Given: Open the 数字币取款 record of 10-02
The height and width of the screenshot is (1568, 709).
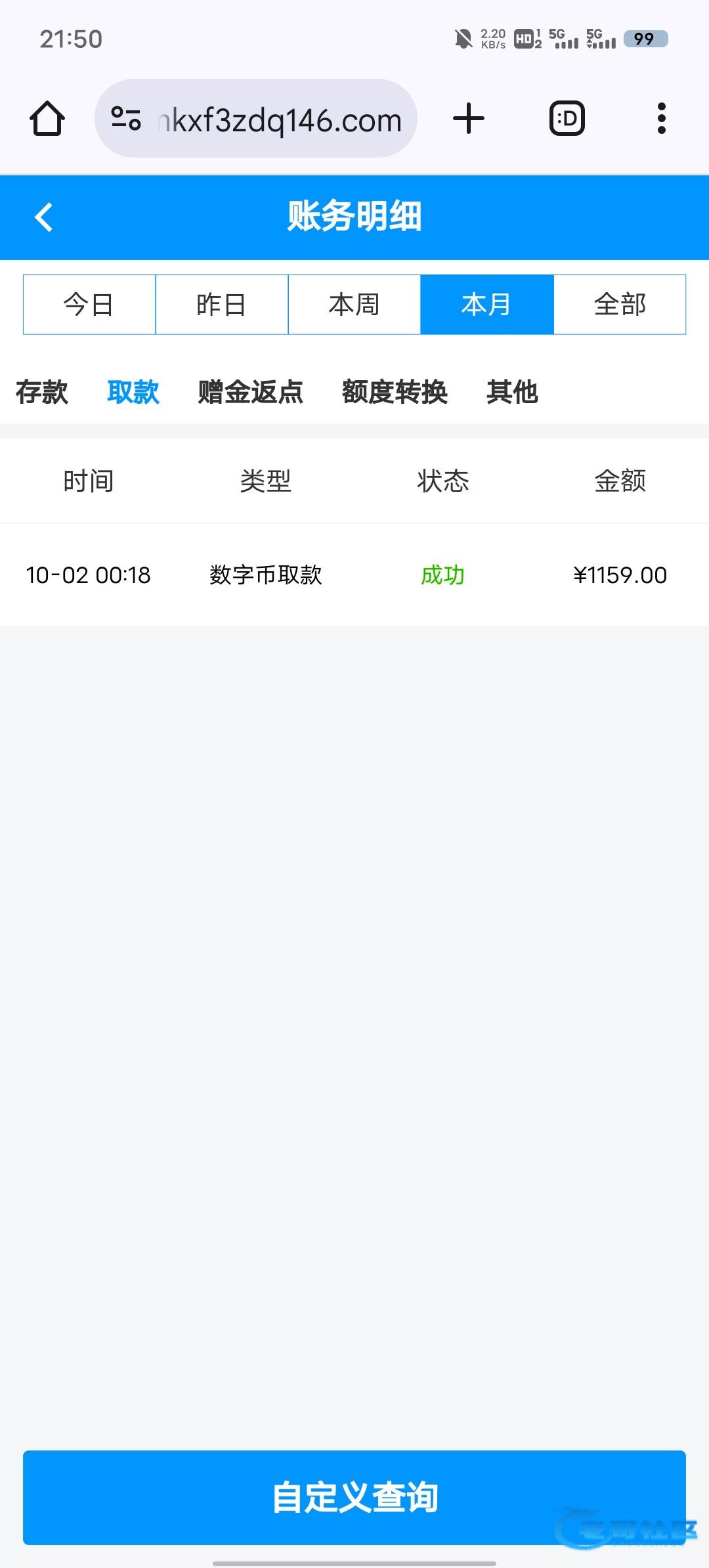Looking at the screenshot, I should pyautogui.click(x=354, y=575).
